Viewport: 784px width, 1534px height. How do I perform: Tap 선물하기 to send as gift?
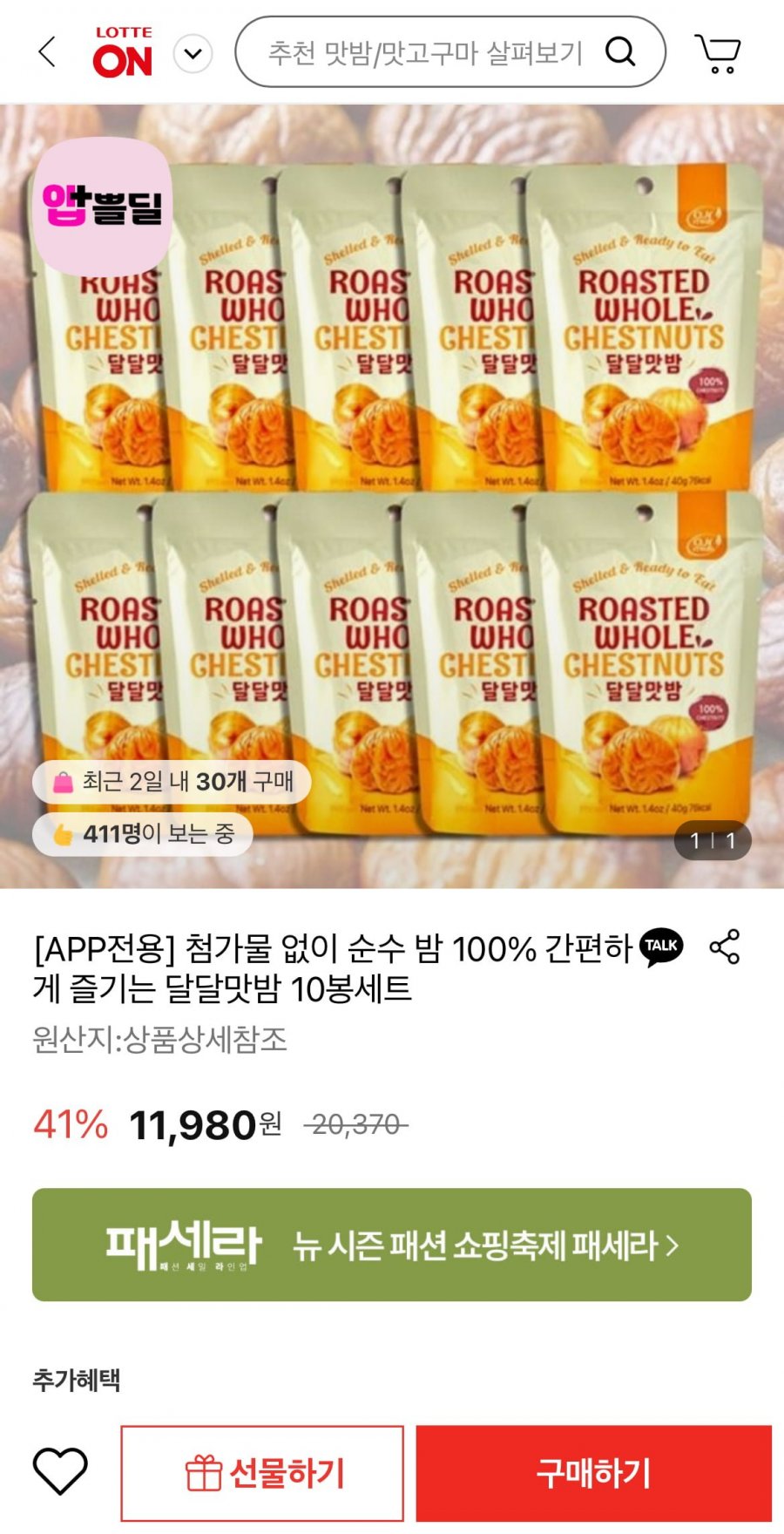tap(262, 1474)
